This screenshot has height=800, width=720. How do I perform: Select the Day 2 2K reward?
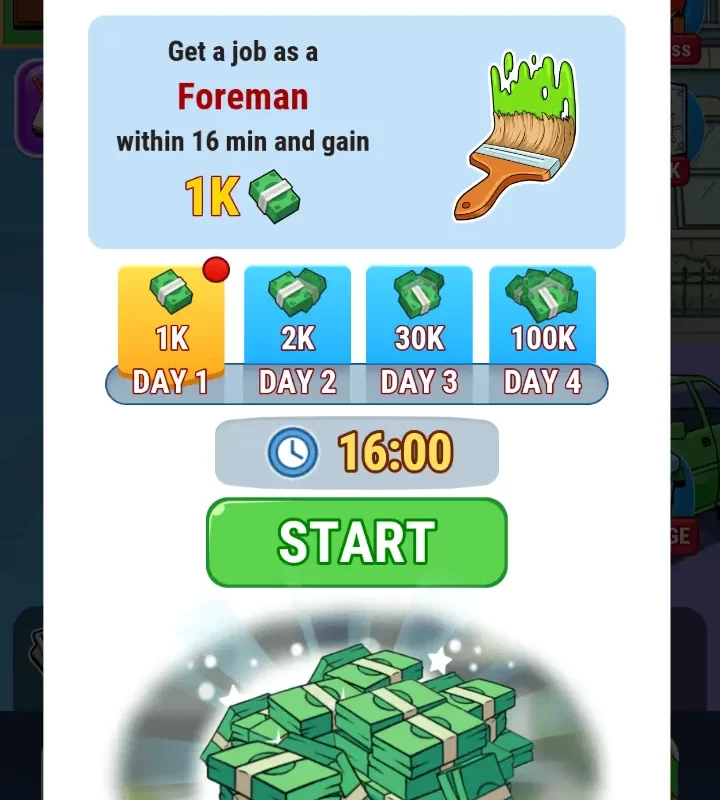pyautogui.click(x=297, y=320)
